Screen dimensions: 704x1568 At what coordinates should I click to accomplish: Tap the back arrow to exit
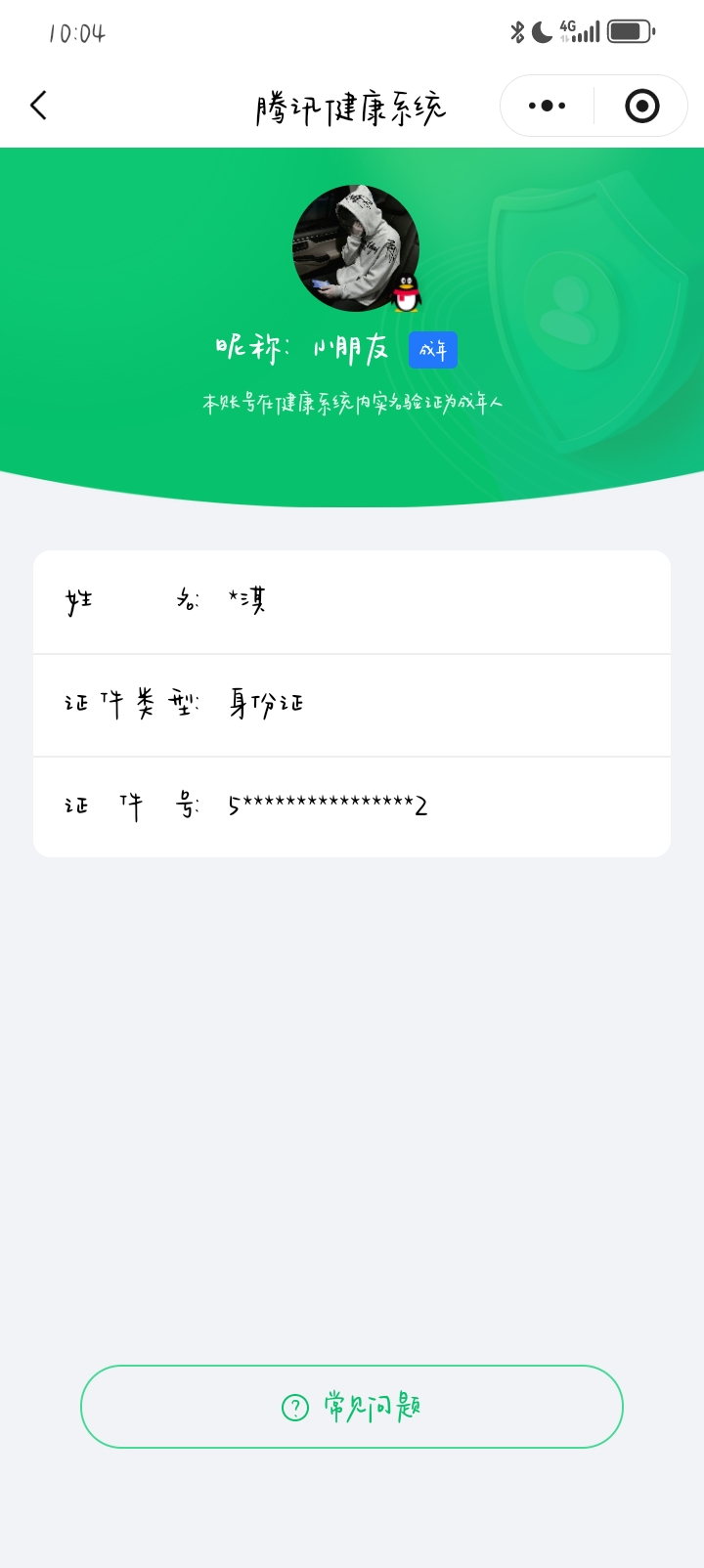[x=39, y=106]
